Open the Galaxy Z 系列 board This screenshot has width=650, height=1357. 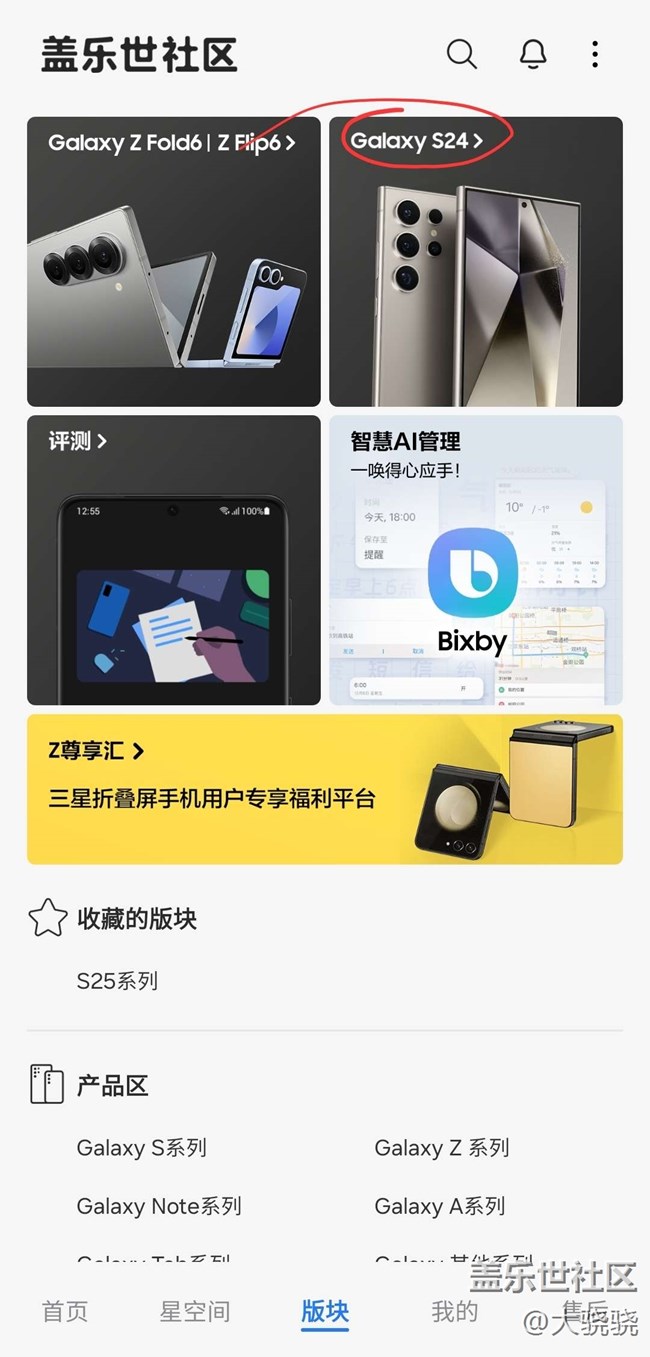(x=441, y=1148)
